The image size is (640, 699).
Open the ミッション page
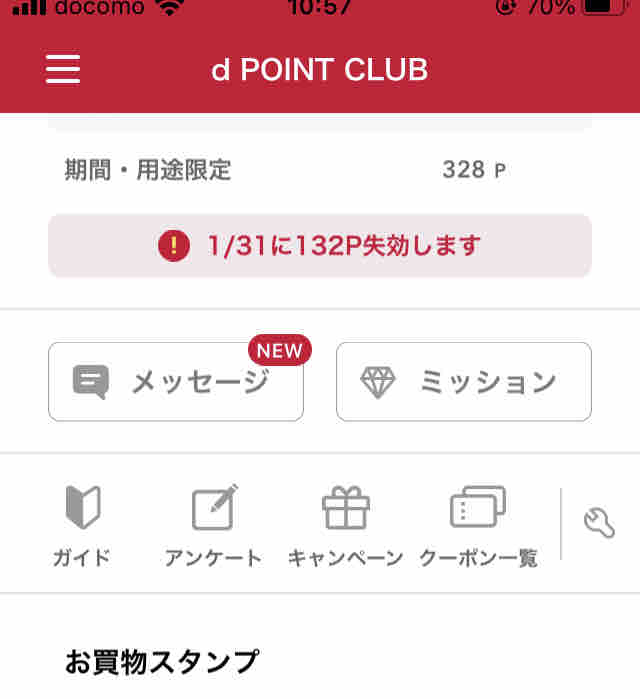click(x=463, y=381)
